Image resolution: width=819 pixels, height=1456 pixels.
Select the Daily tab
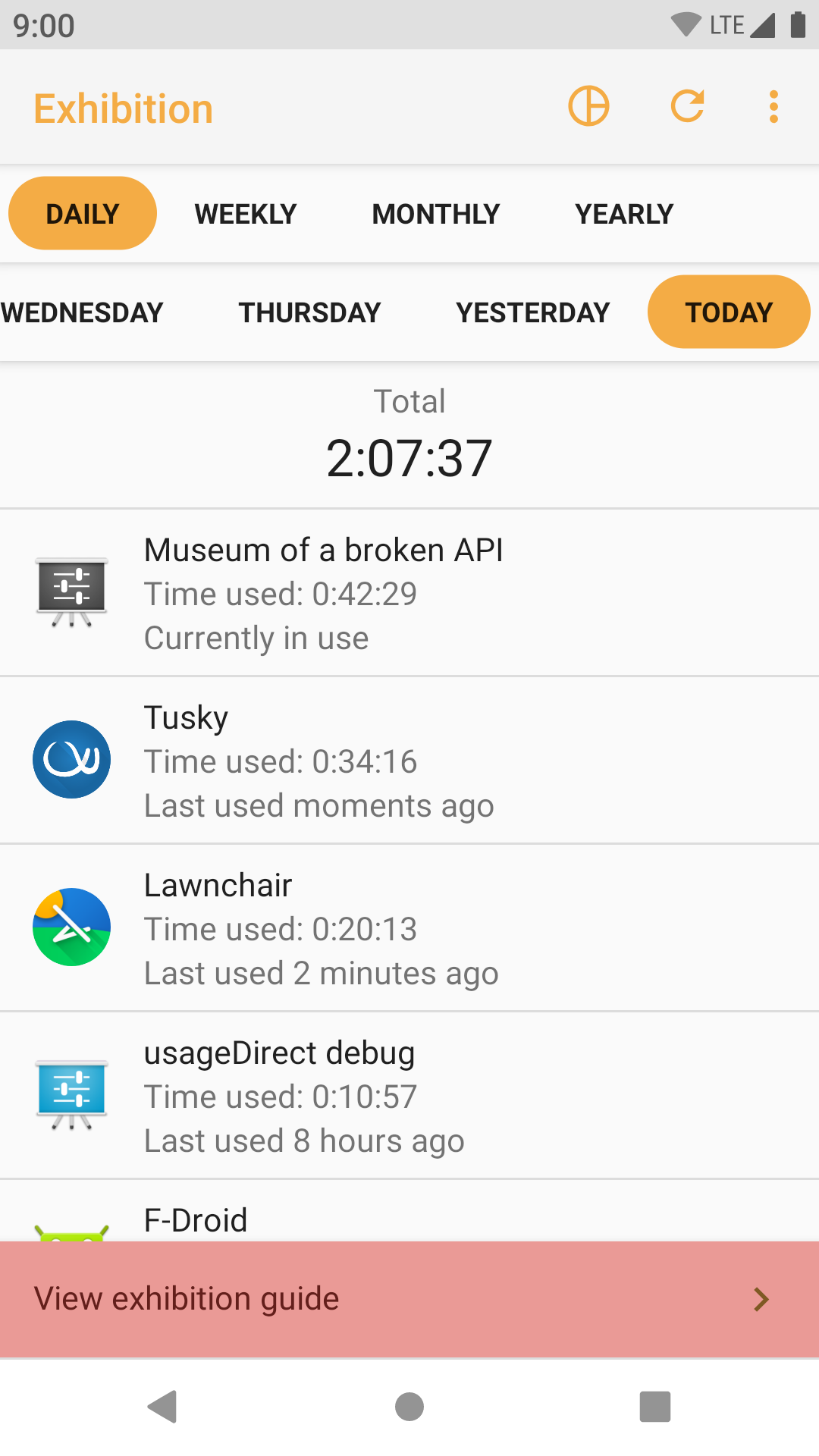pyautogui.click(x=83, y=214)
